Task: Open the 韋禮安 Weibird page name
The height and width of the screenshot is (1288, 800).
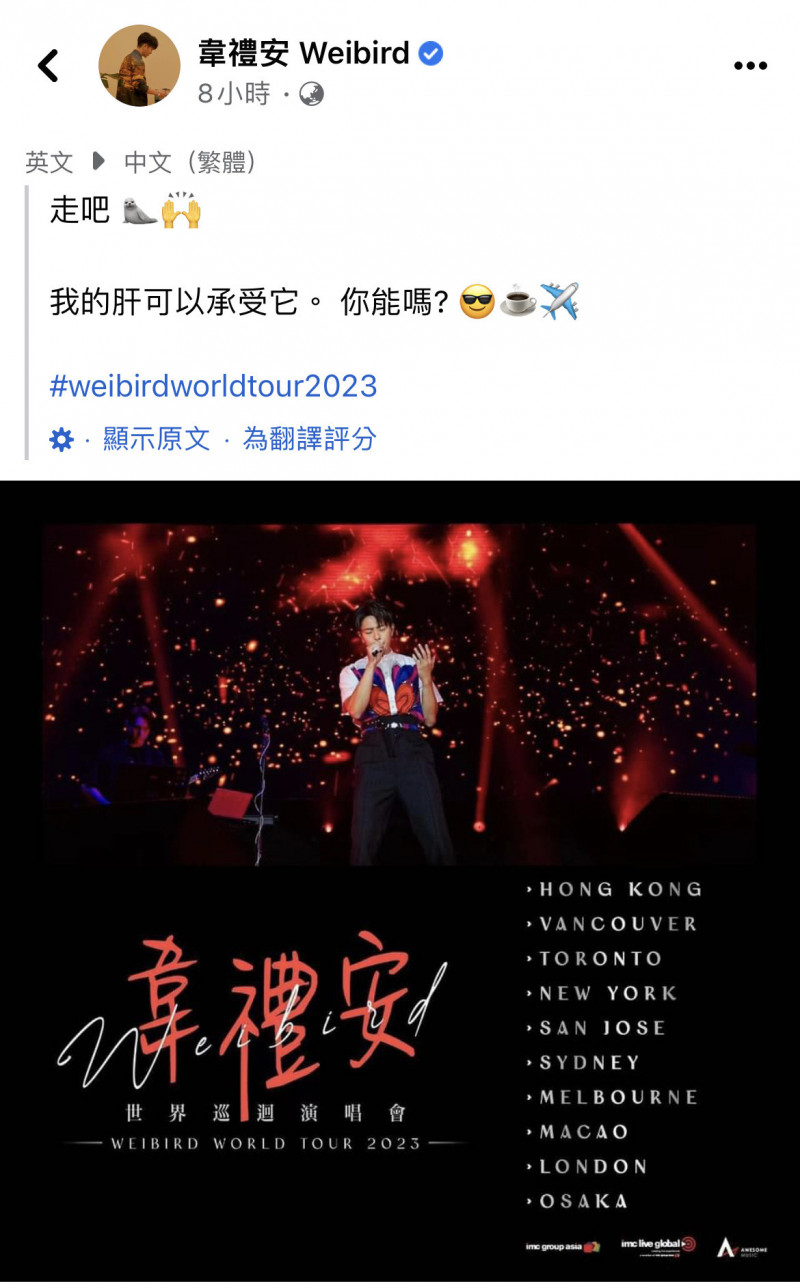Action: click(304, 53)
